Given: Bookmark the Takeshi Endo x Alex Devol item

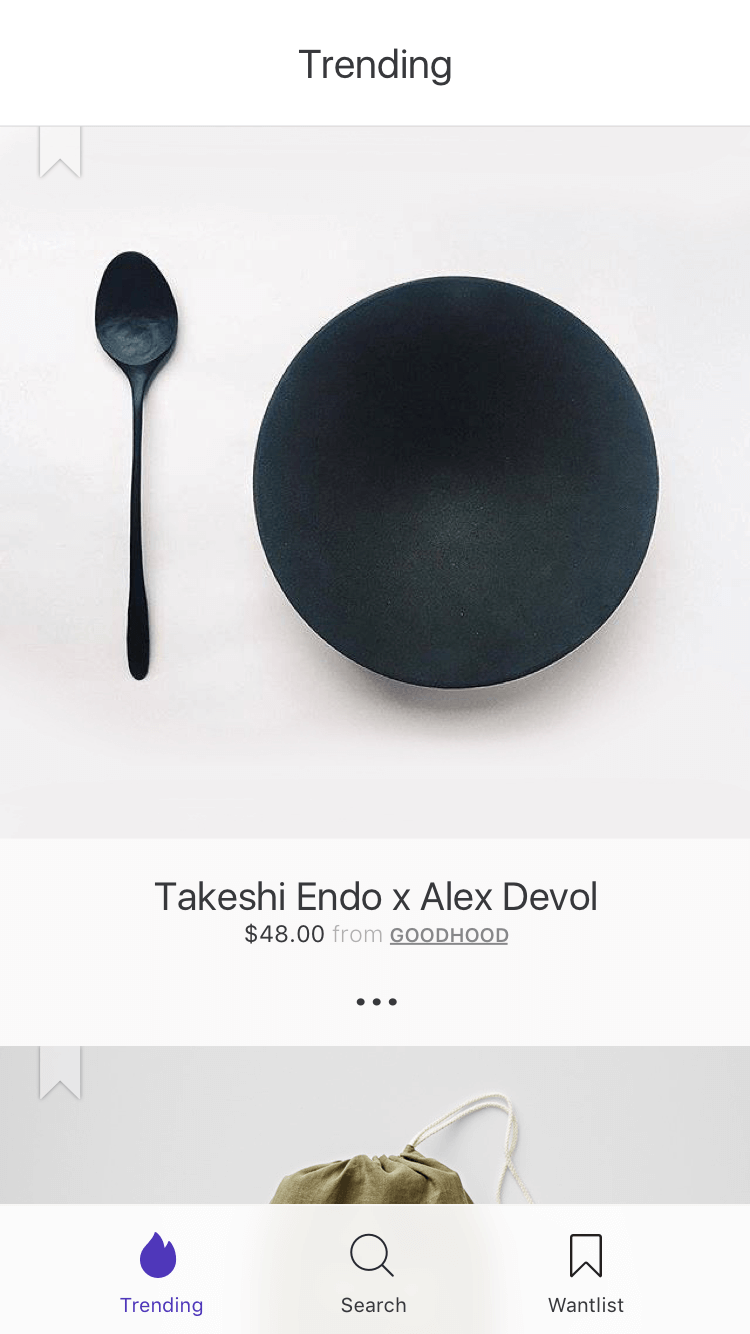Looking at the screenshot, I should coord(60,152).
